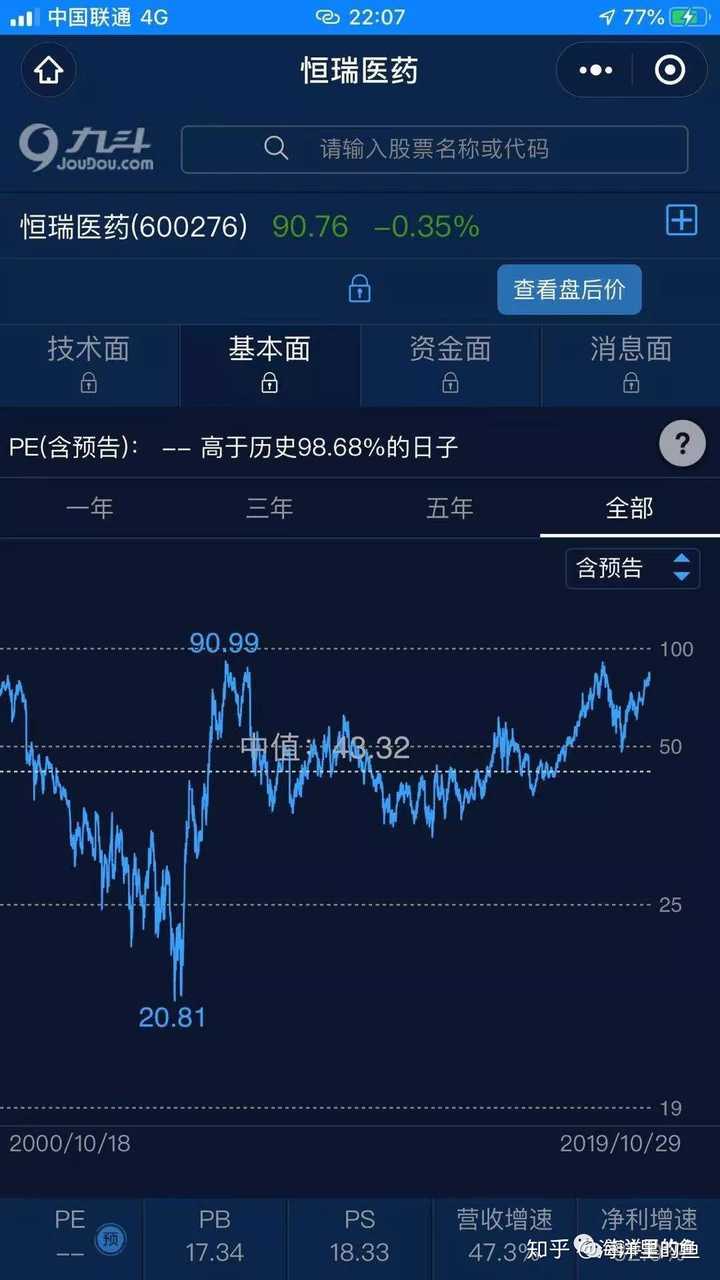The height and width of the screenshot is (1280, 720).
Task: Click the lock icon under 消息面 tab
Action: tap(630, 385)
